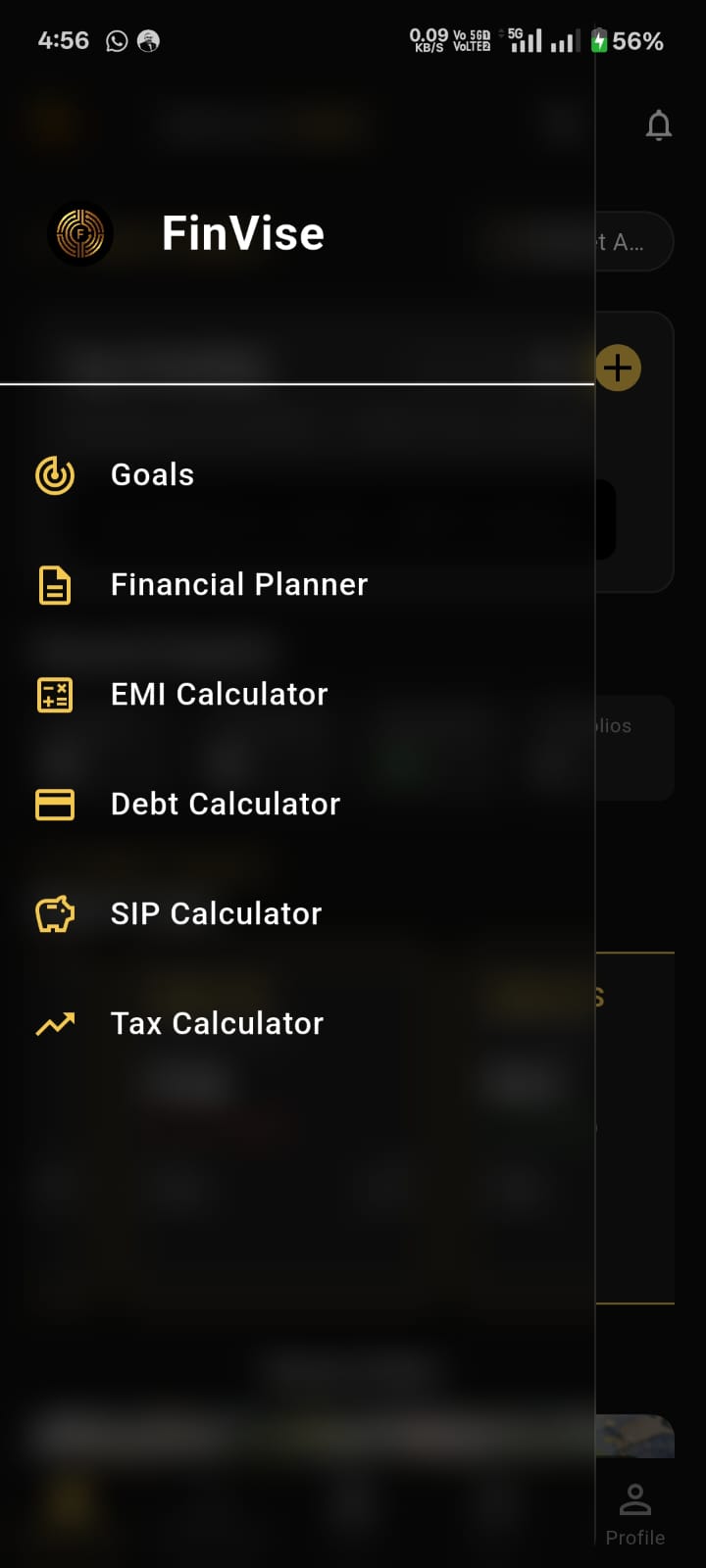Select Financial Planner from the drawer
Screen dimensions: 706x1568
click(238, 584)
